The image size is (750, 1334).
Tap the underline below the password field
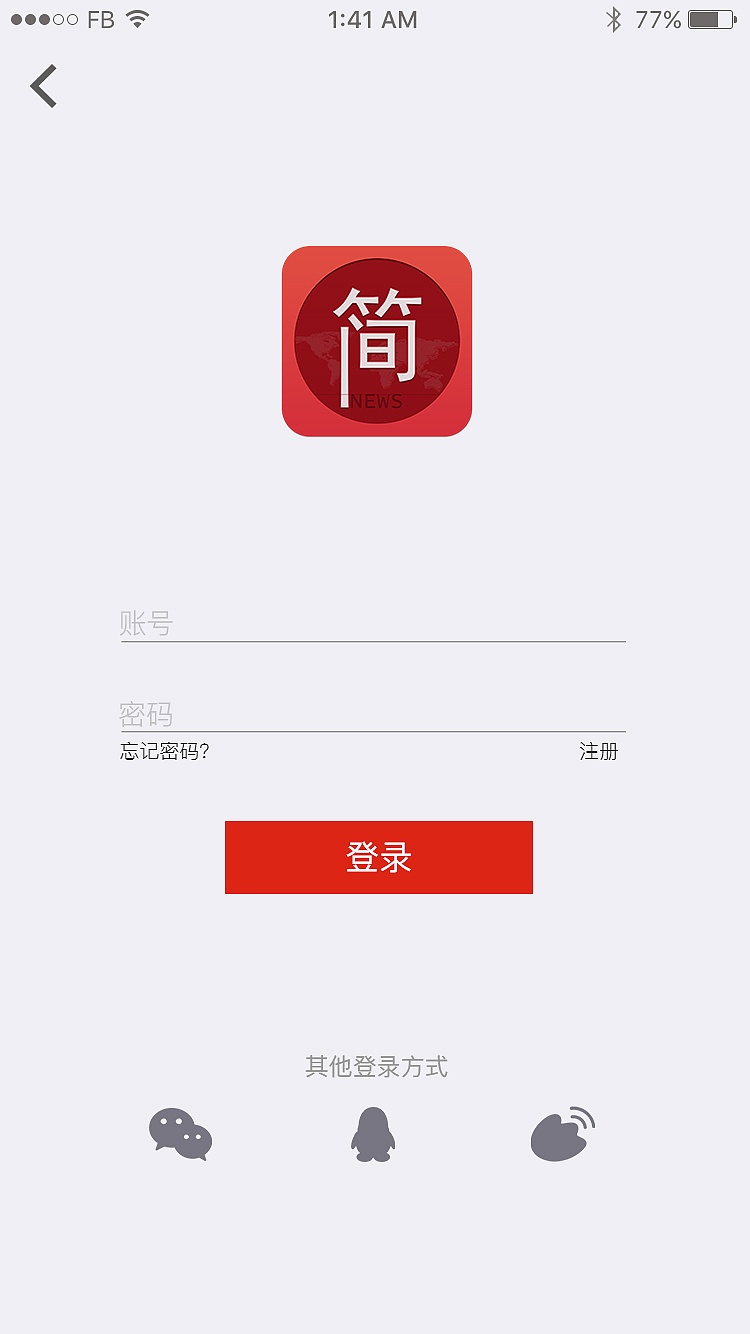373,730
